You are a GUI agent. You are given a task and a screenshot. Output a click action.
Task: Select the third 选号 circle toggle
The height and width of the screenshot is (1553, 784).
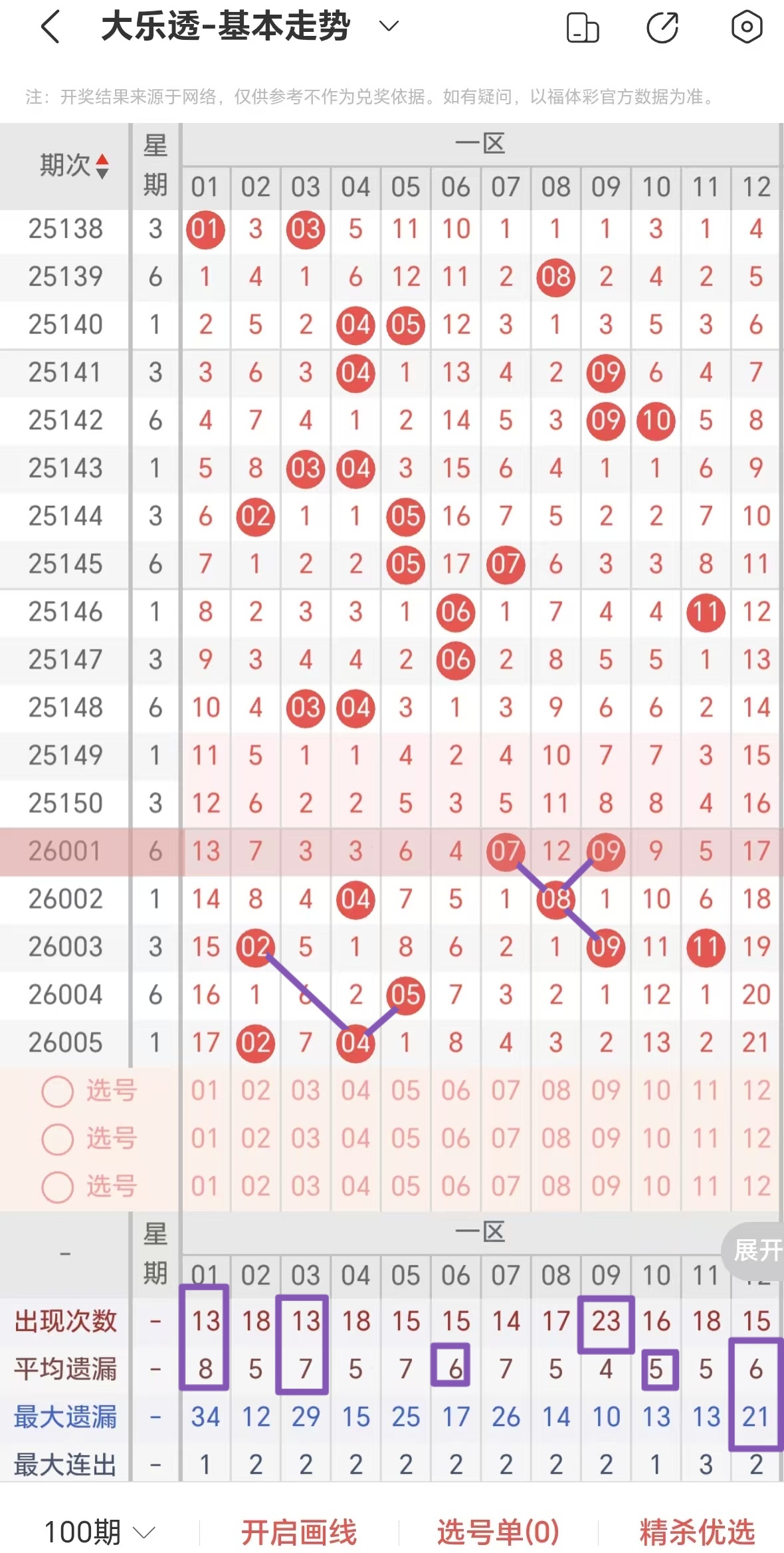click(58, 1186)
